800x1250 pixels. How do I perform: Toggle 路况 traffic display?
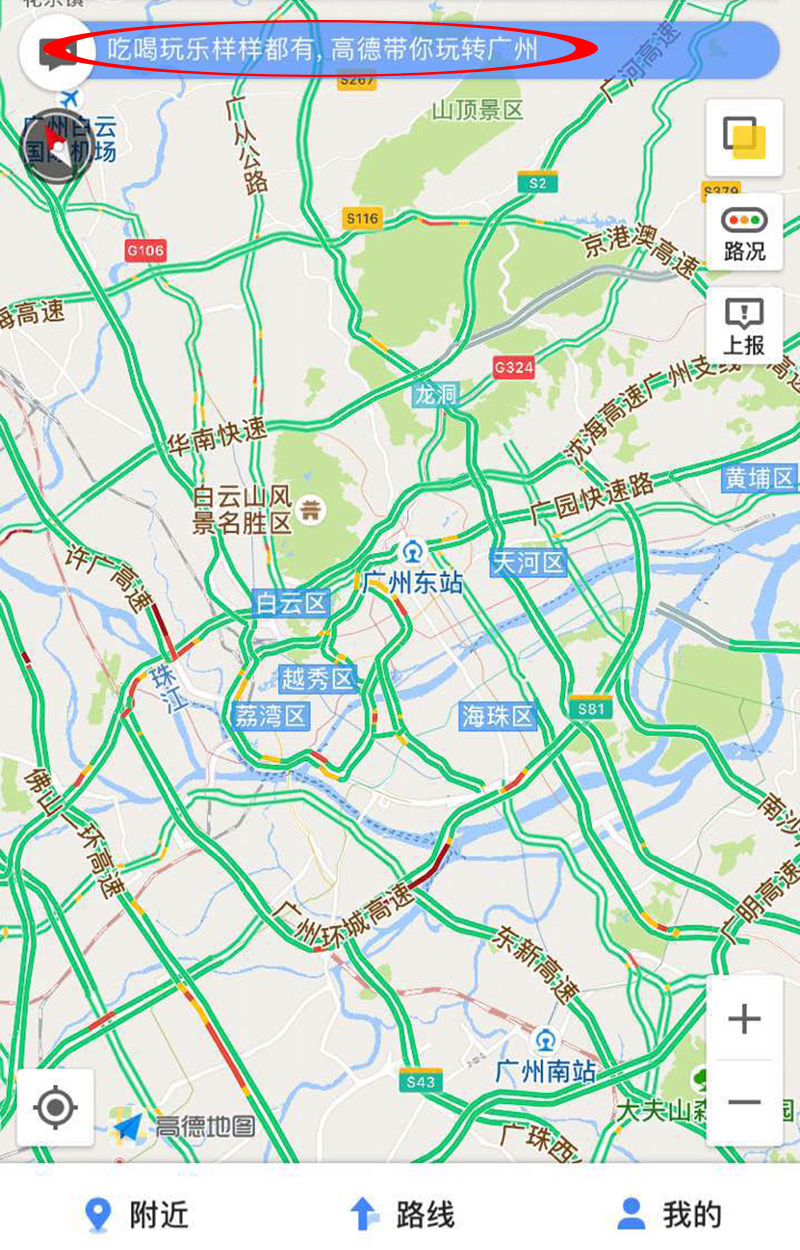click(744, 233)
